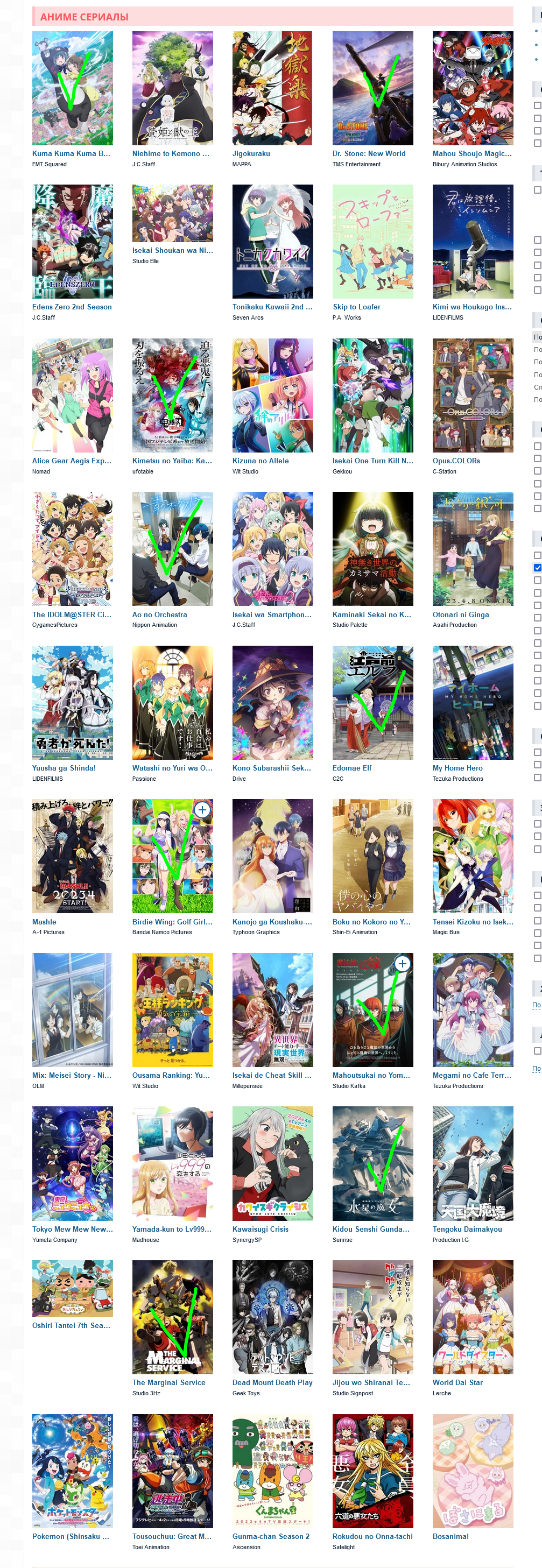Open Tengoku Daimakyou poster
The image size is (542, 1568).
coord(473,1163)
